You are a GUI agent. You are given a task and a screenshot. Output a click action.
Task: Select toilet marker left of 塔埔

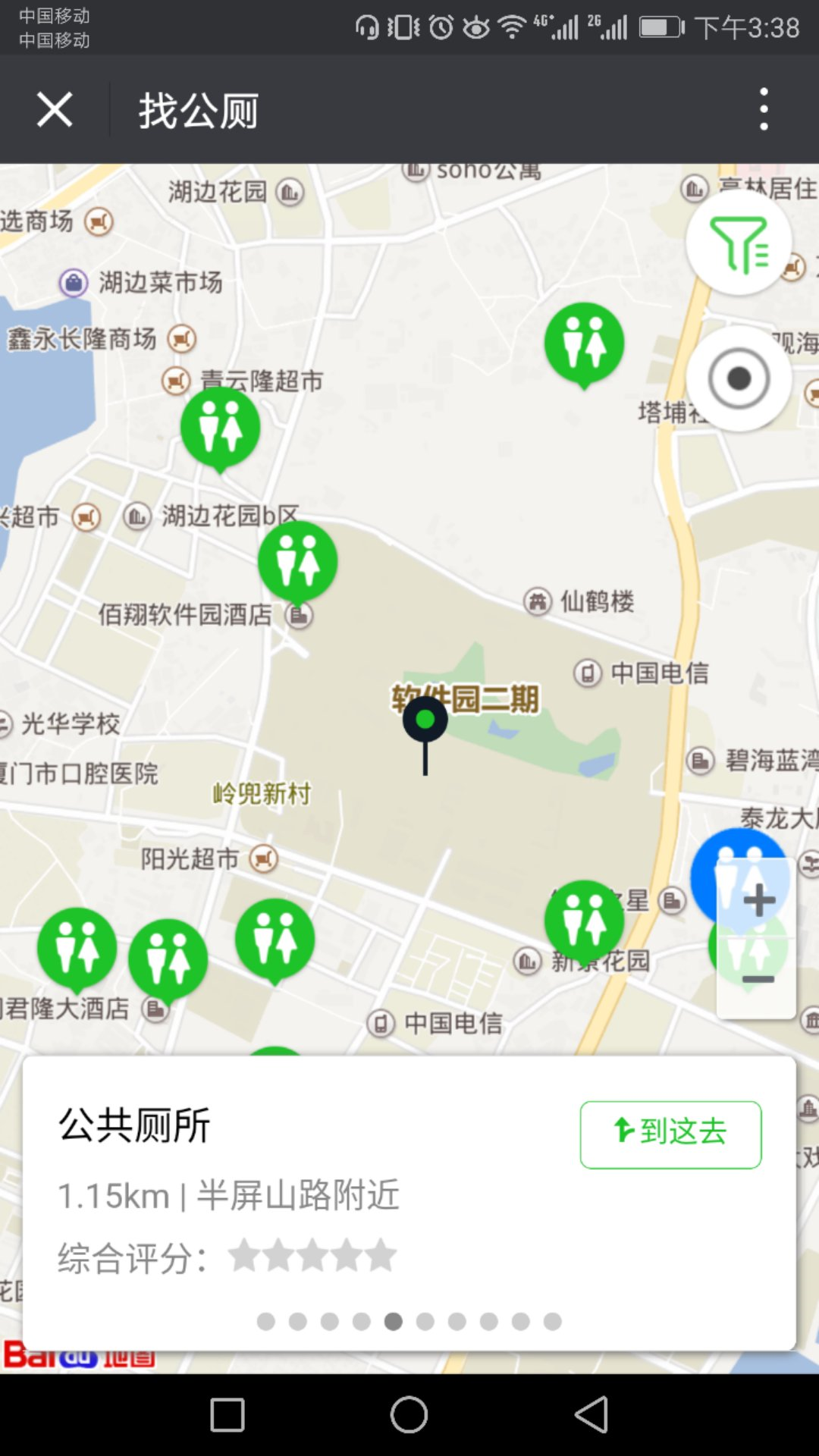584,343
